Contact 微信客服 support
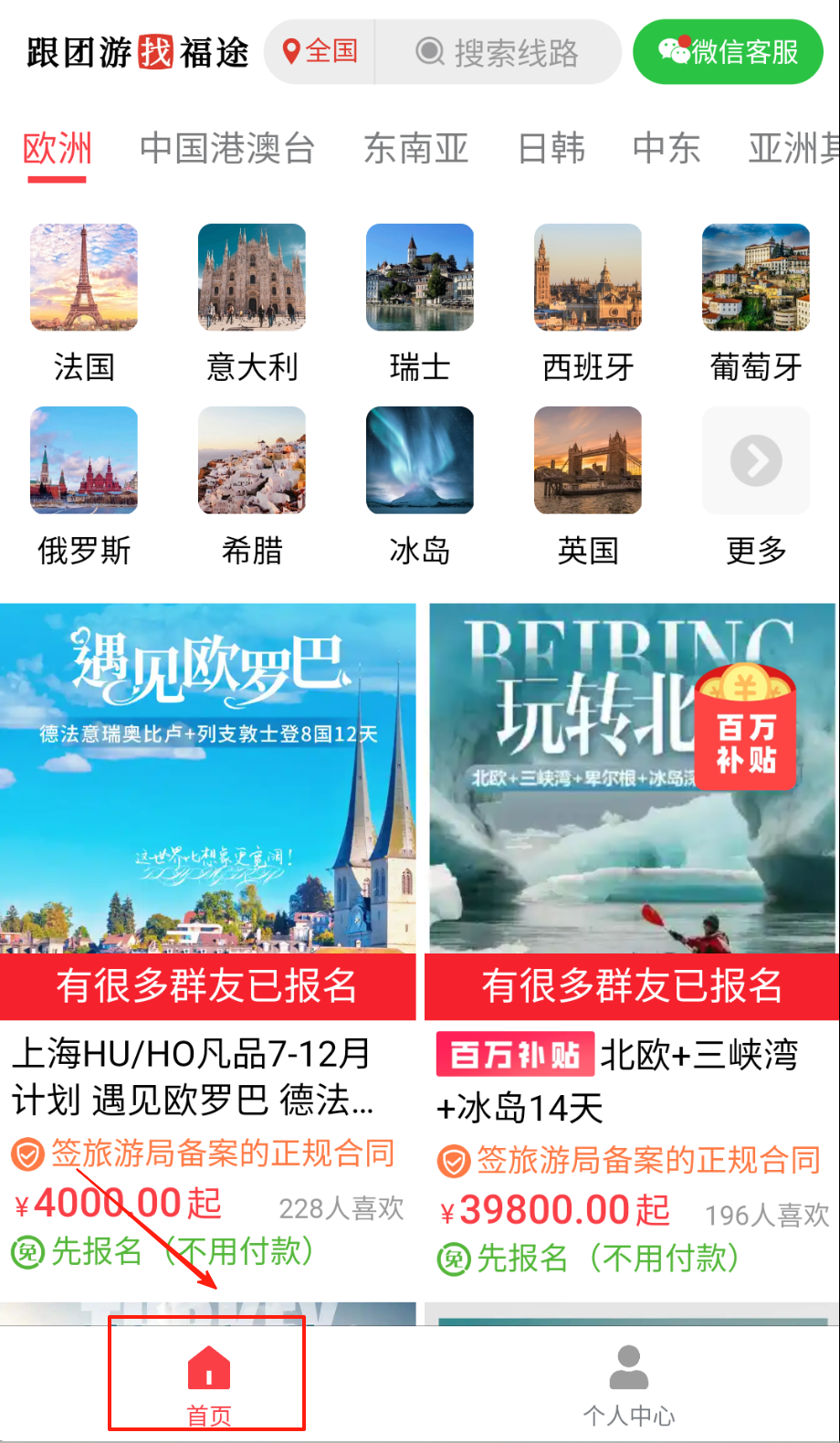This screenshot has height=1443, width=840. pos(728,52)
